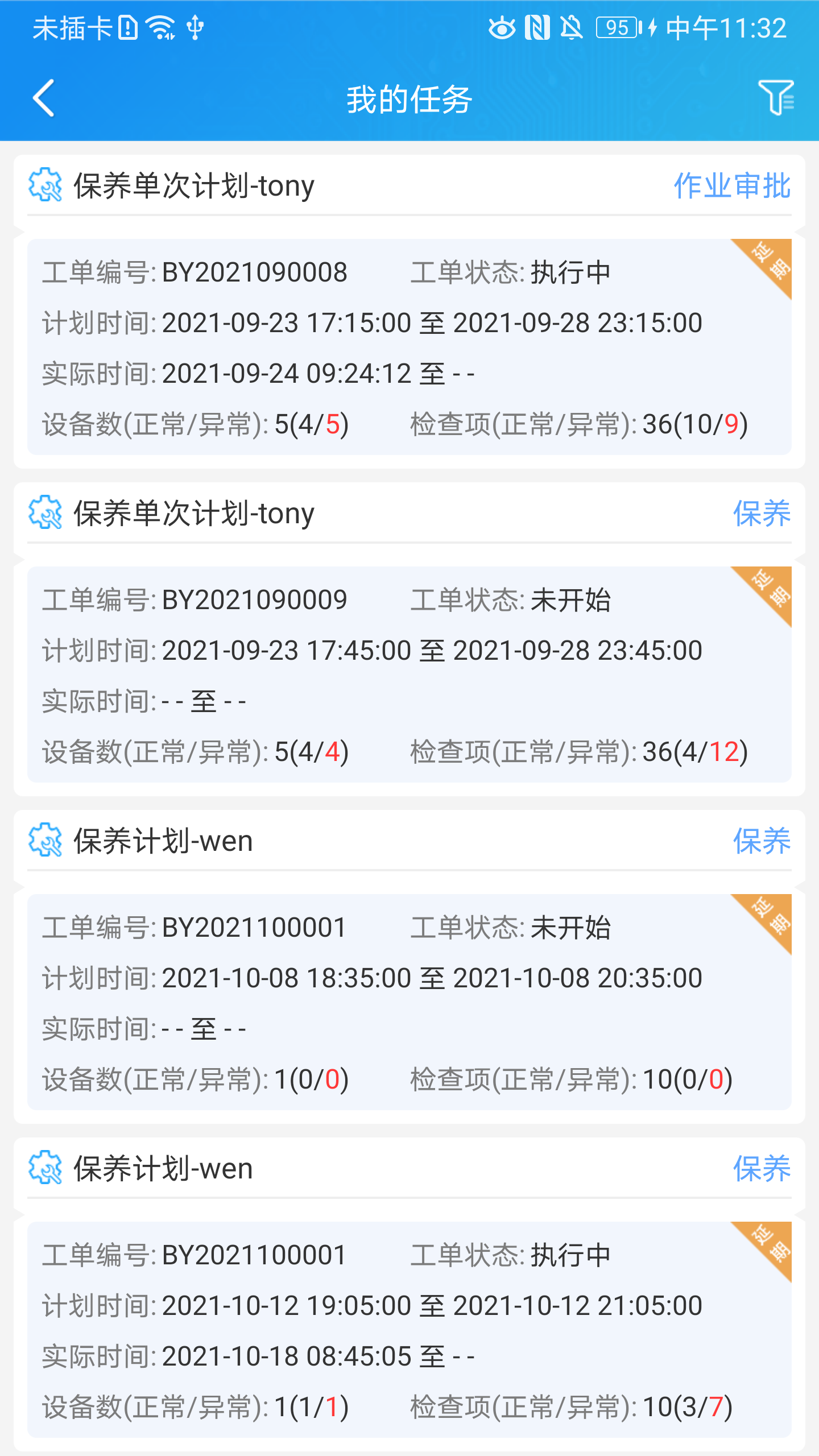The width and height of the screenshot is (819, 1456).
Task: Open 作业审批 for the first task
Action: [731, 186]
